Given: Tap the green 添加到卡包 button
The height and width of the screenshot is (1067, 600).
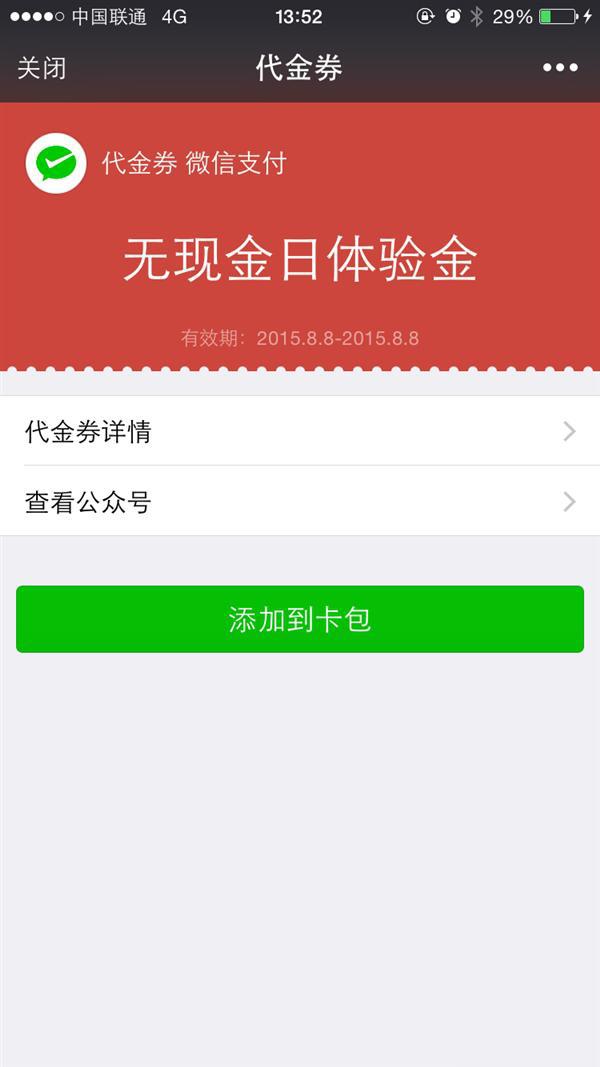Looking at the screenshot, I should tap(300, 619).
